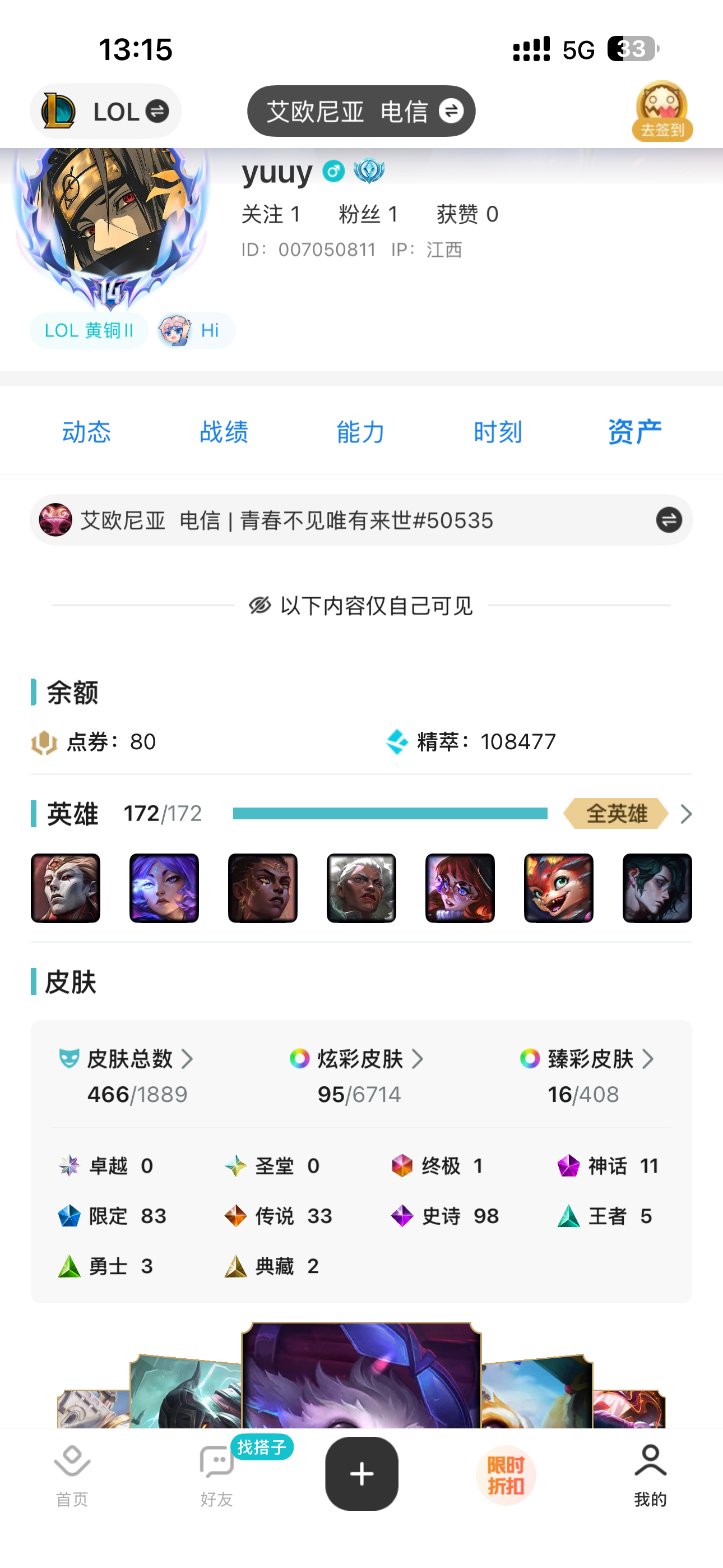Screen dimensions: 723x1568
Task: Open 粉丝 followers list
Action: click(x=368, y=214)
